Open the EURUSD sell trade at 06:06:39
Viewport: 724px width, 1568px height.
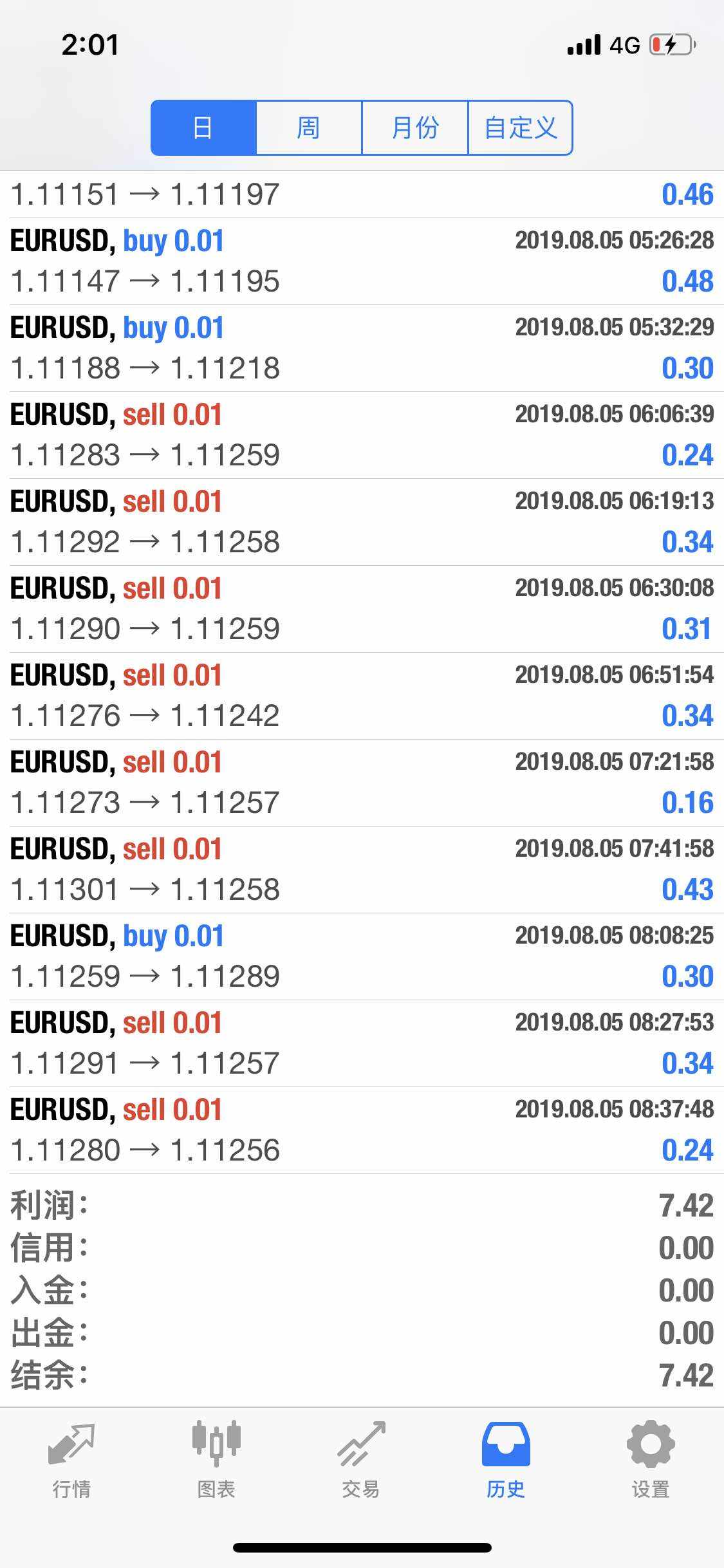362,435
